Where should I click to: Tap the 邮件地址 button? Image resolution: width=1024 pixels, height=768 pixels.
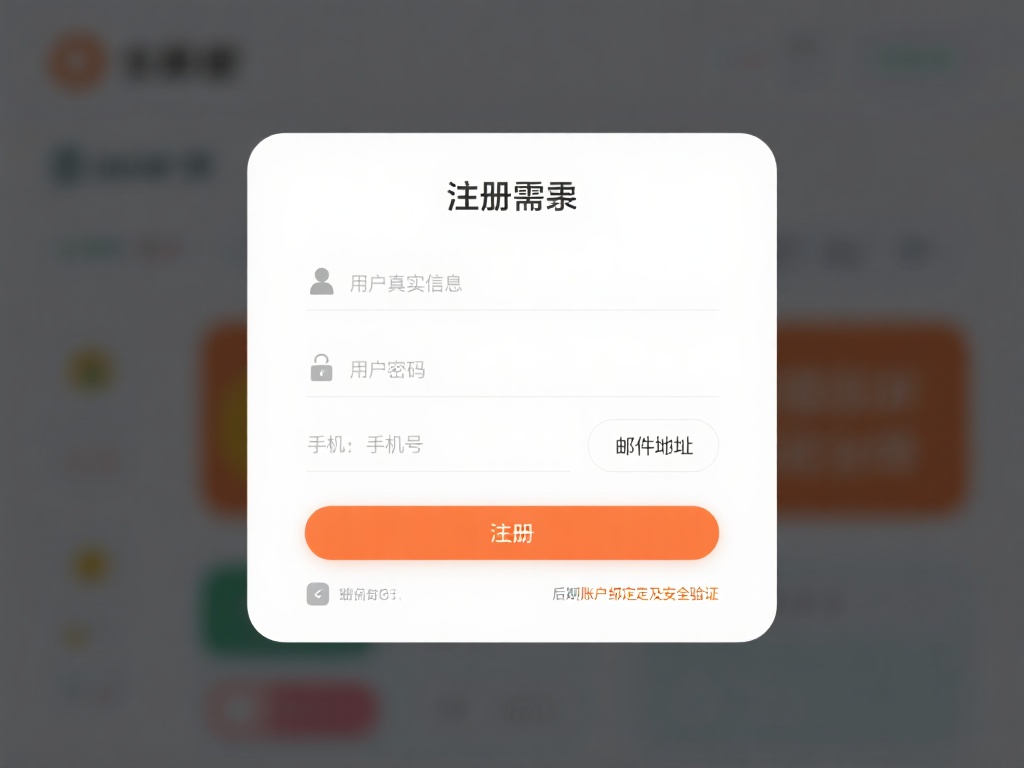653,446
